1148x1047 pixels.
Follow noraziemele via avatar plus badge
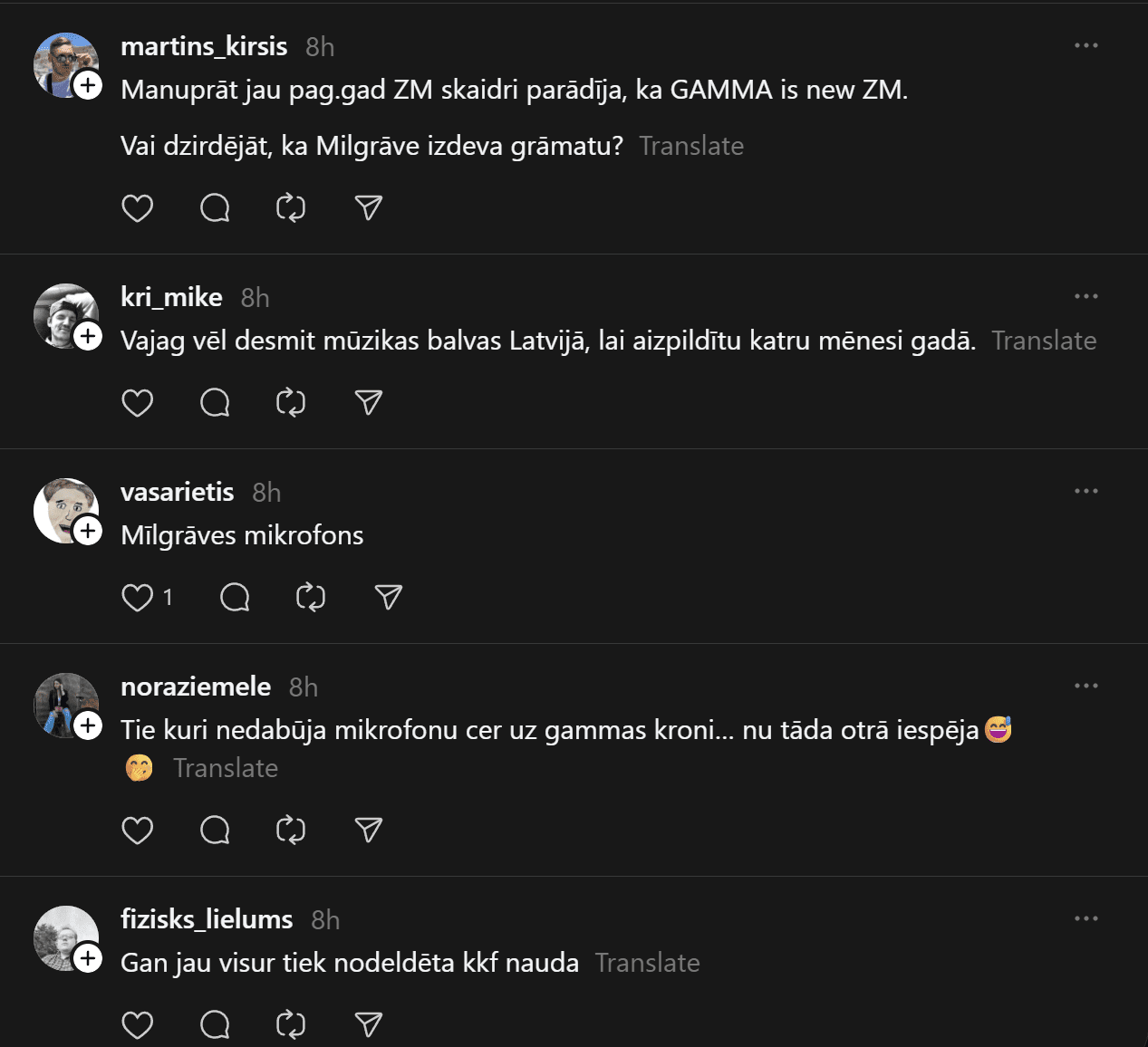[x=88, y=725]
